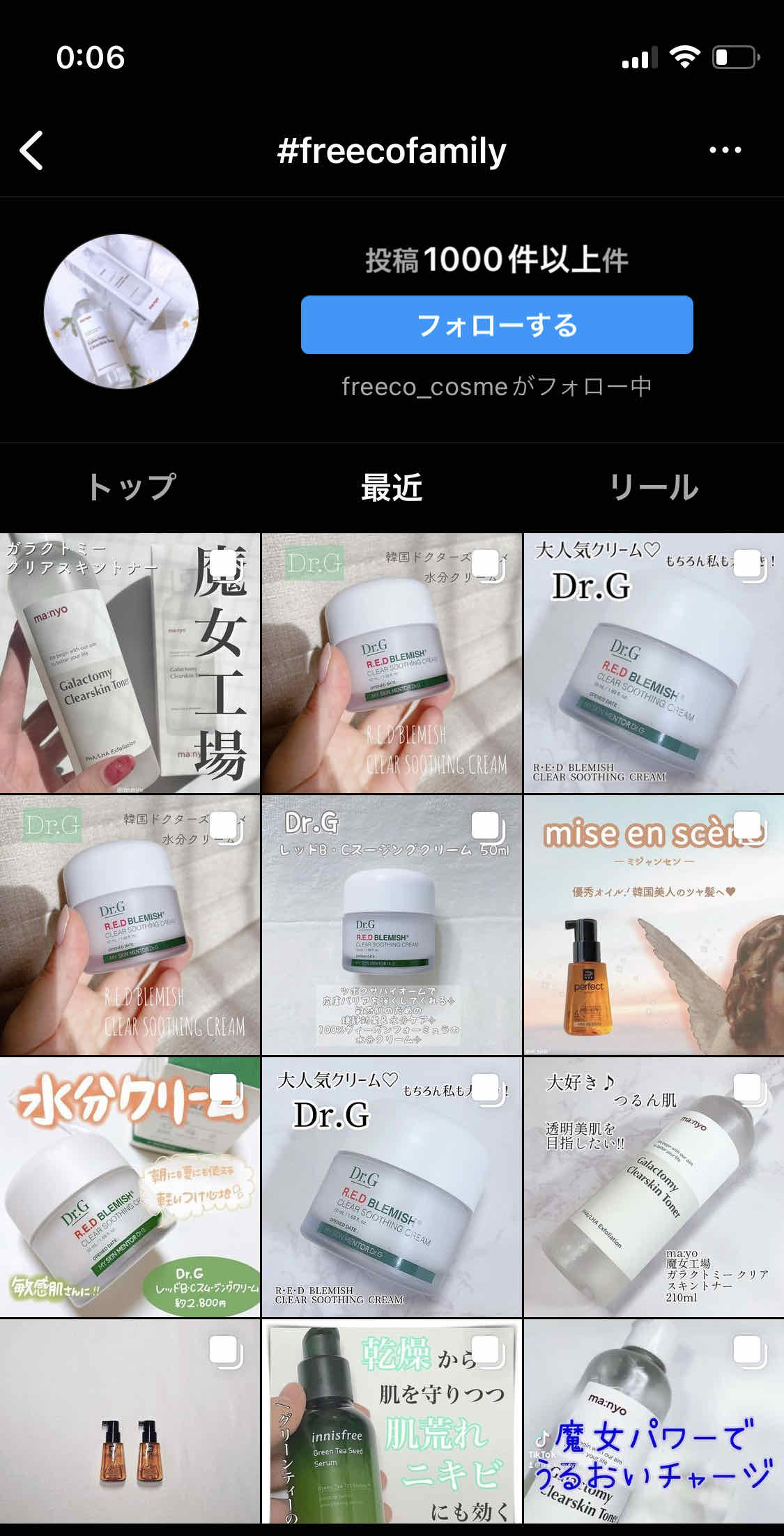Switch to the リール tab
The width and height of the screenshot is (784, 1536).
(x=654, y=487)
